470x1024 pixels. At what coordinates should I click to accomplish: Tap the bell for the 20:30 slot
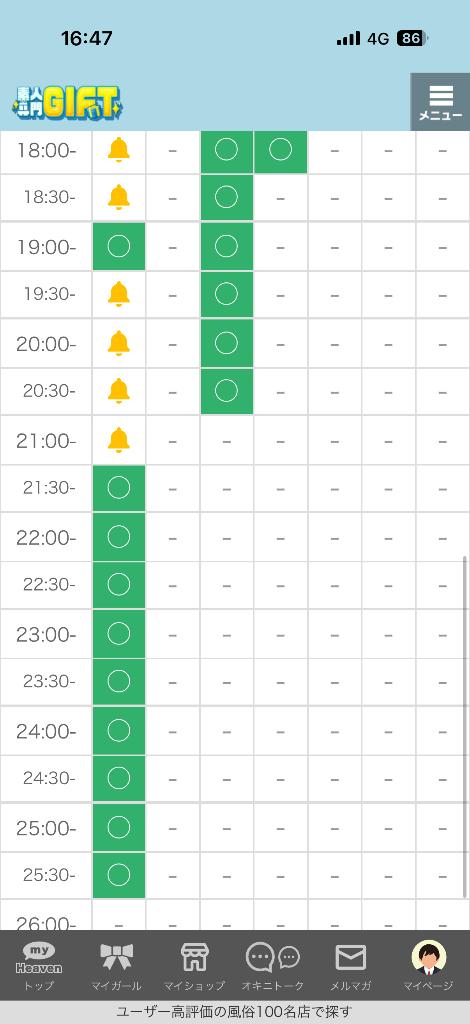[118, 391]
